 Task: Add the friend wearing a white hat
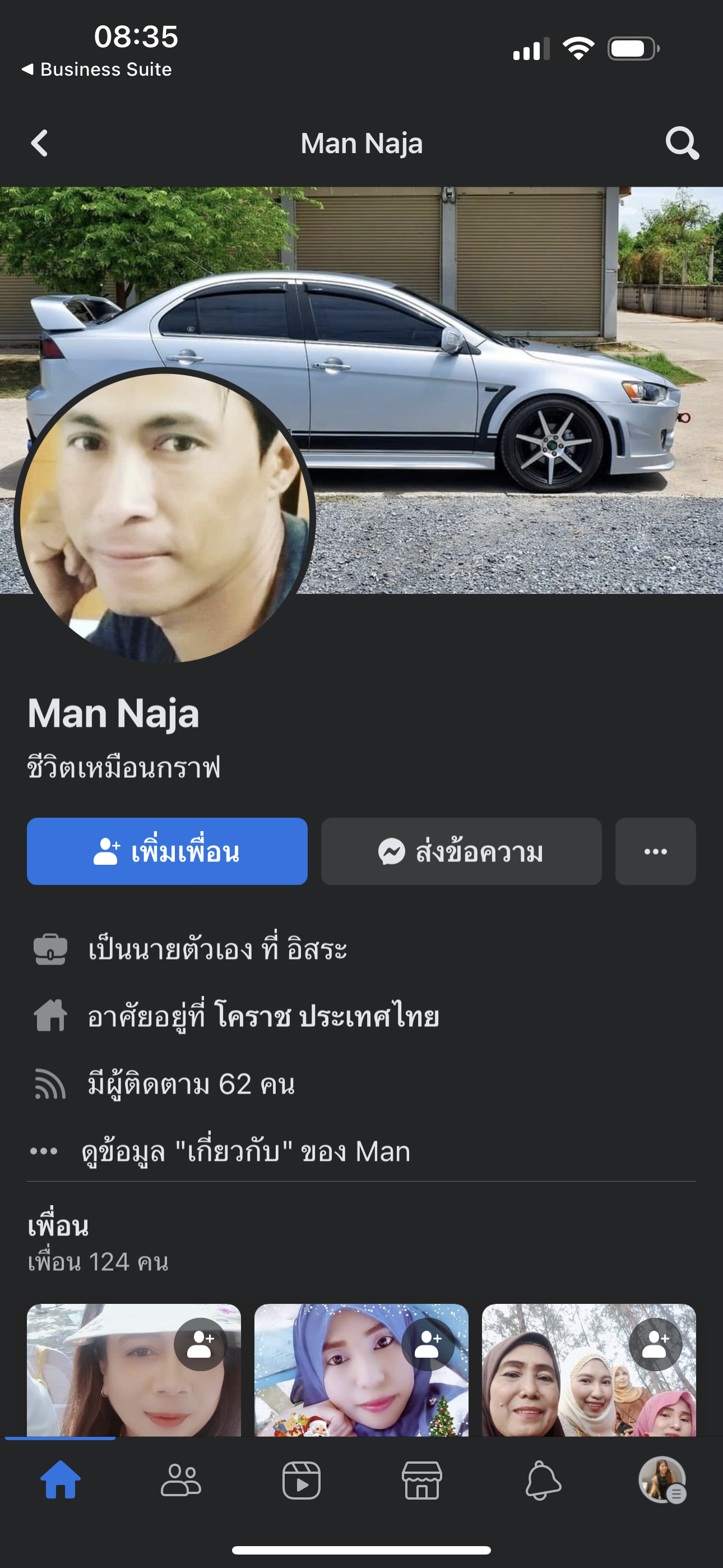200,1344
